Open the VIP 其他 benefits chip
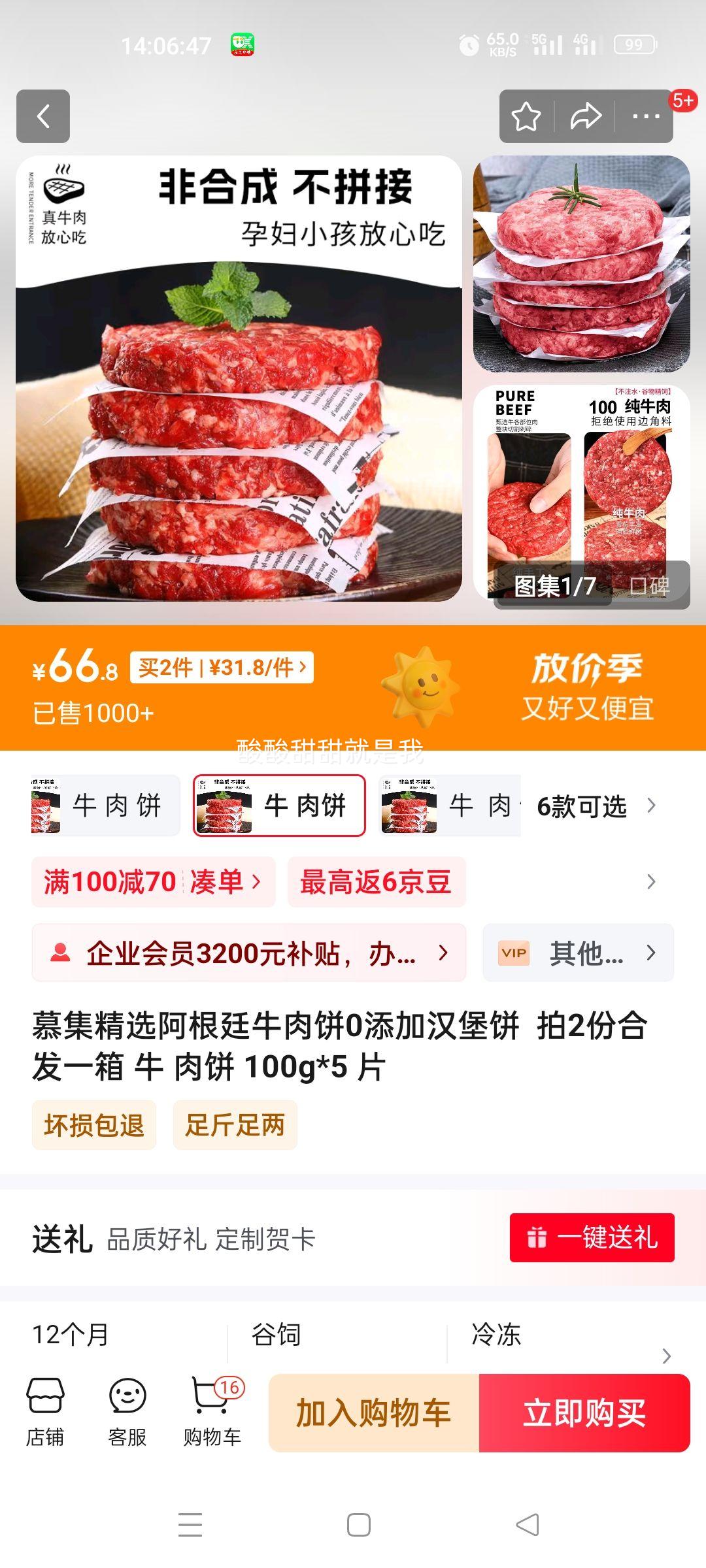This screenshot has width=706, height=1568. tap(578, 953)
